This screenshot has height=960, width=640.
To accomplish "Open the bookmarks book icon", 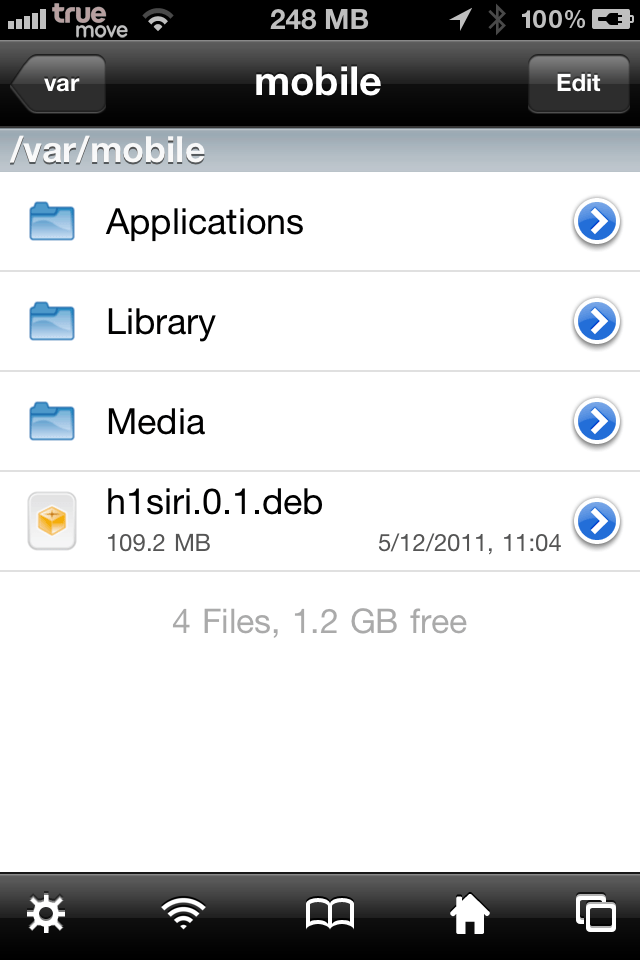I will pos(329,914).
